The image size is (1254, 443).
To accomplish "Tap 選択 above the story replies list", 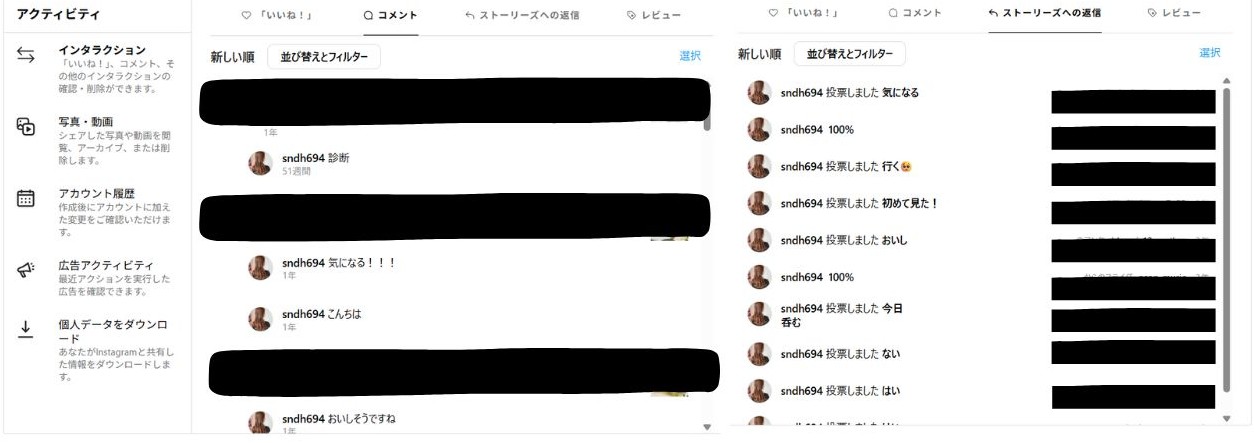I will point(1210,53).
